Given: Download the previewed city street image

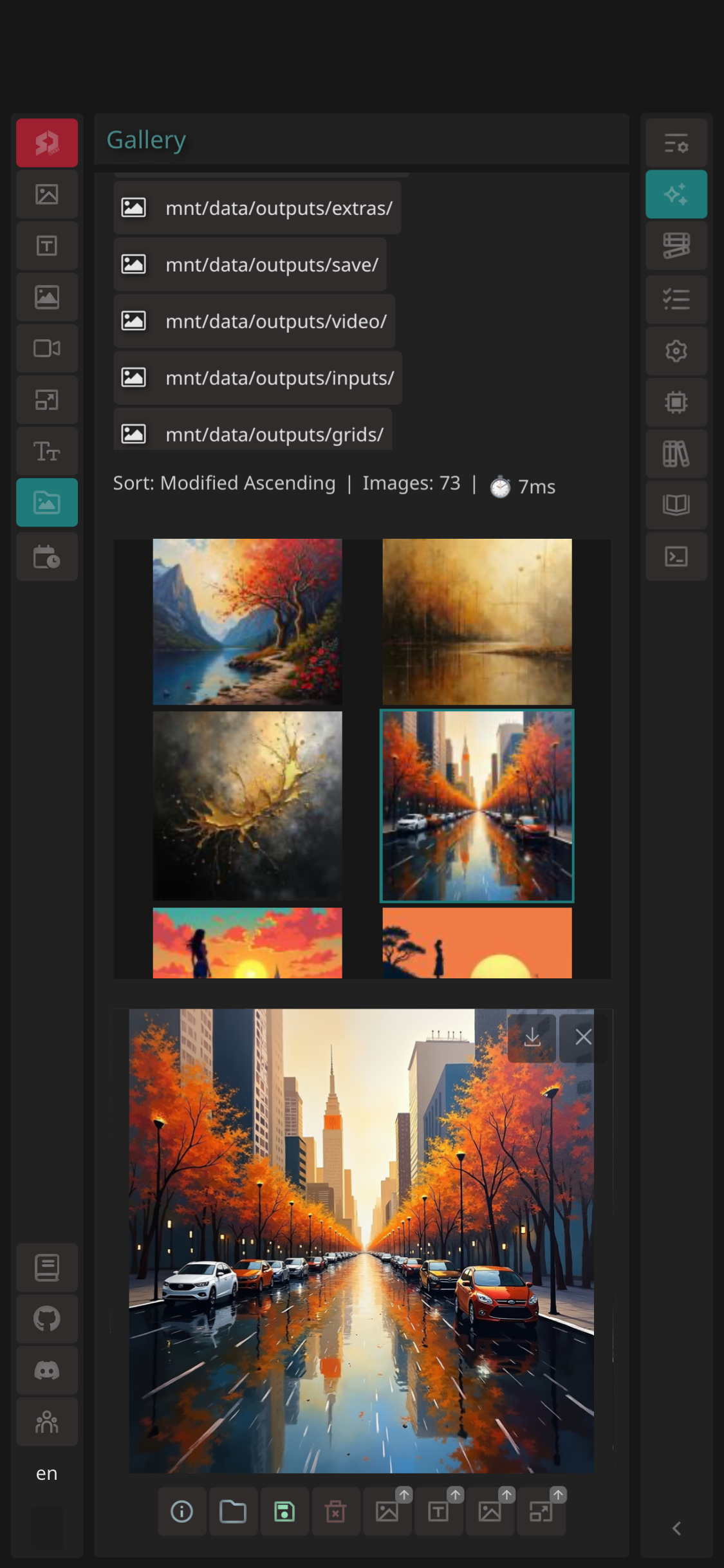Looking at the screenshot, I should pos(532,1037).
